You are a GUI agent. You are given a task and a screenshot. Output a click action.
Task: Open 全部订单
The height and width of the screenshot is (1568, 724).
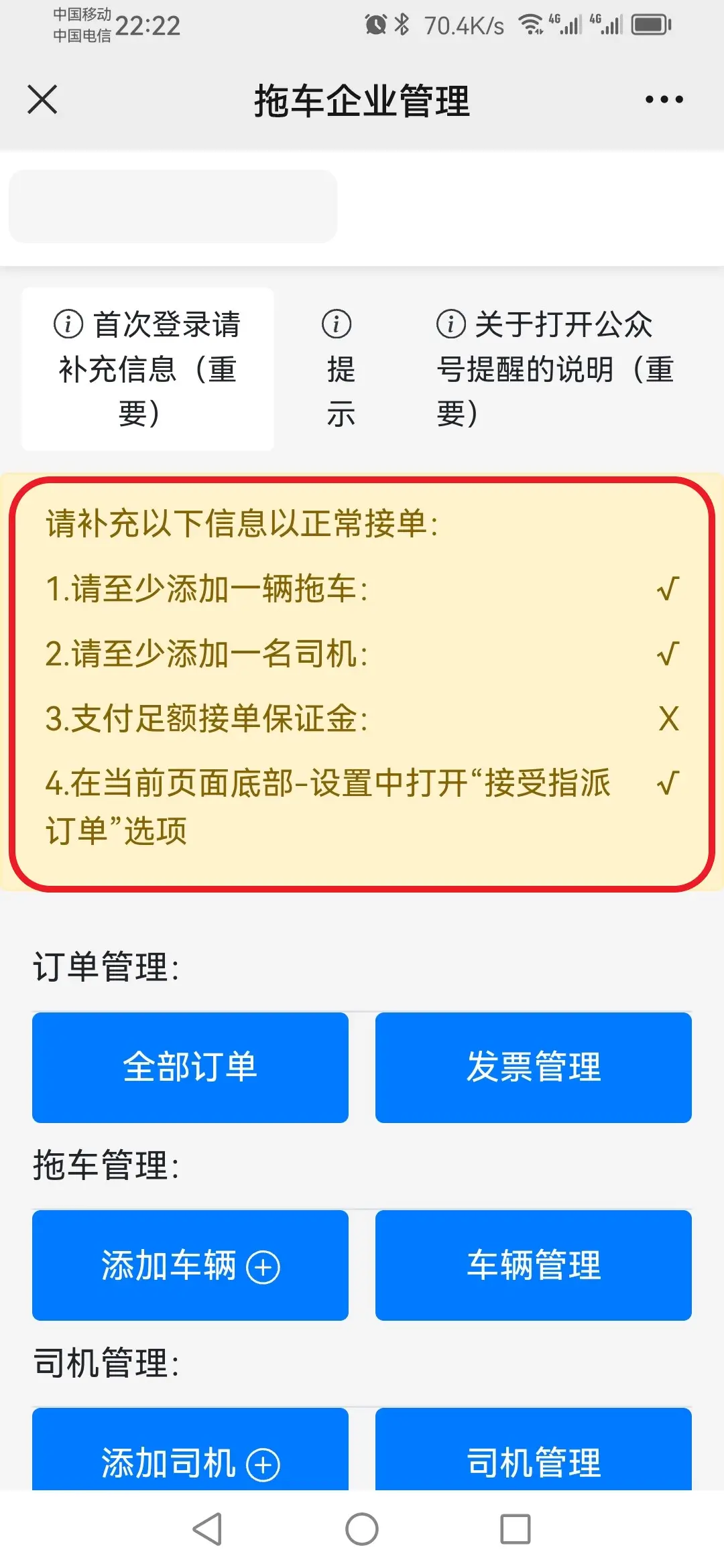190,1067
